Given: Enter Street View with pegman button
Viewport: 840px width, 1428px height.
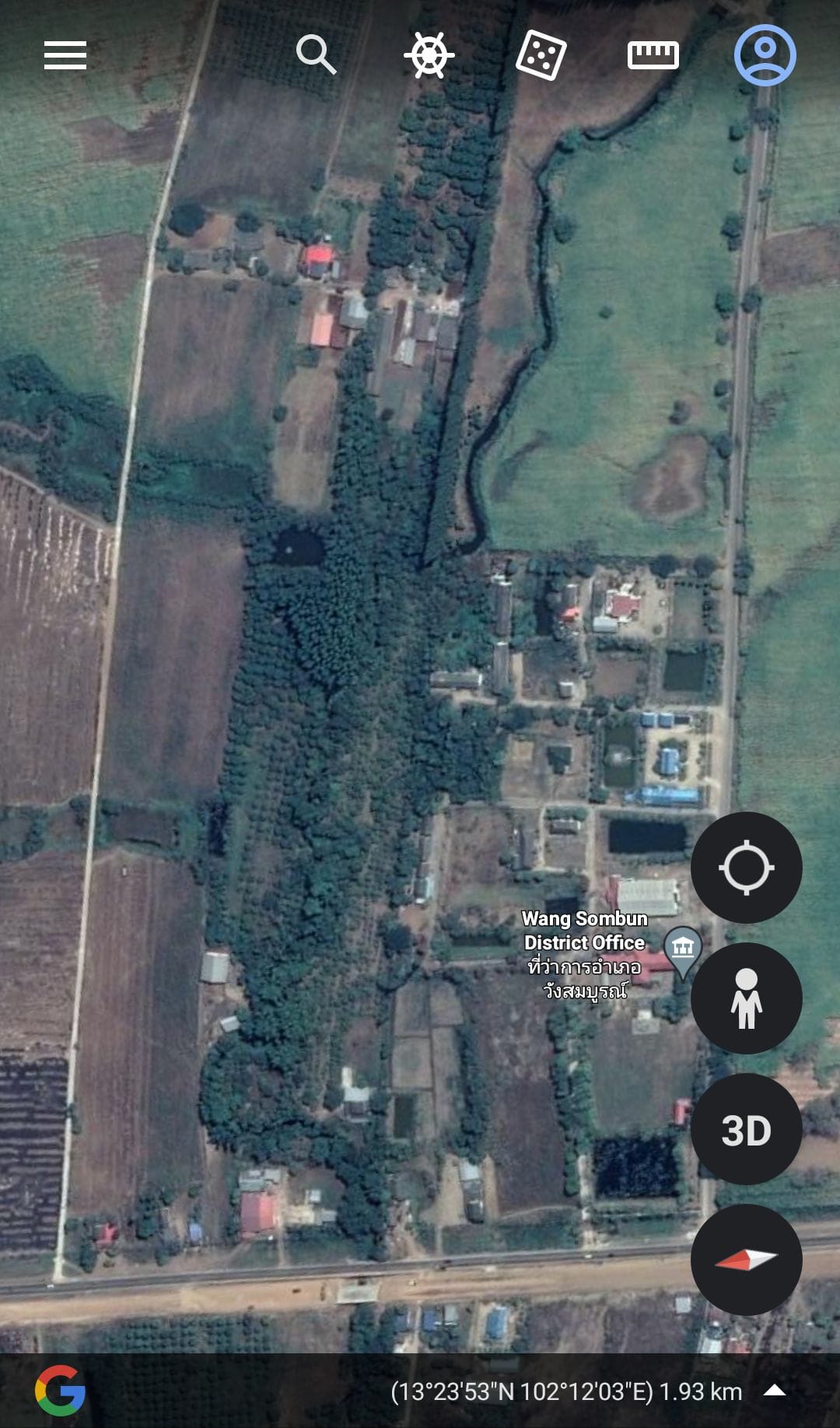Looking at the screenshot, I should tap(747, 998).
